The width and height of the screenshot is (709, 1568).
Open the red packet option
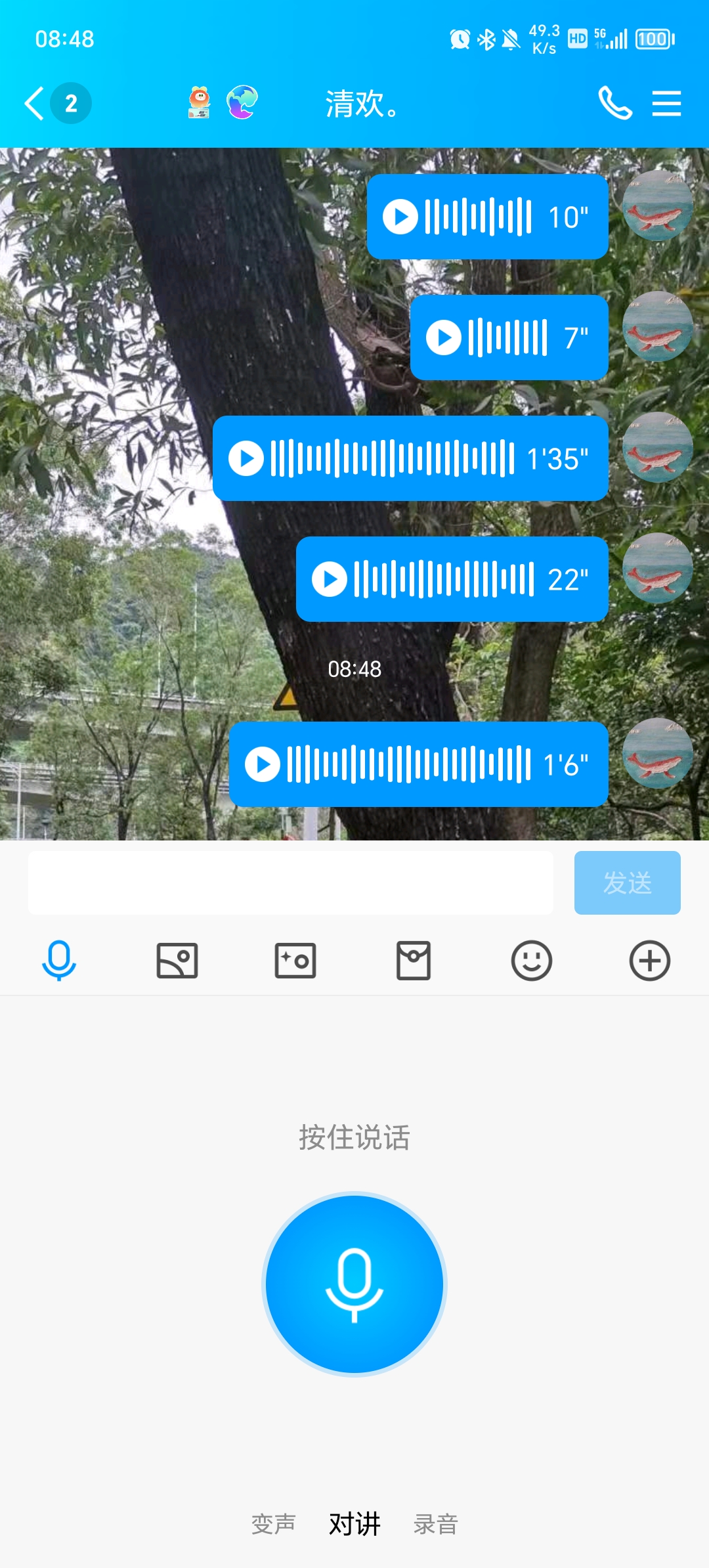pos(414,961)
